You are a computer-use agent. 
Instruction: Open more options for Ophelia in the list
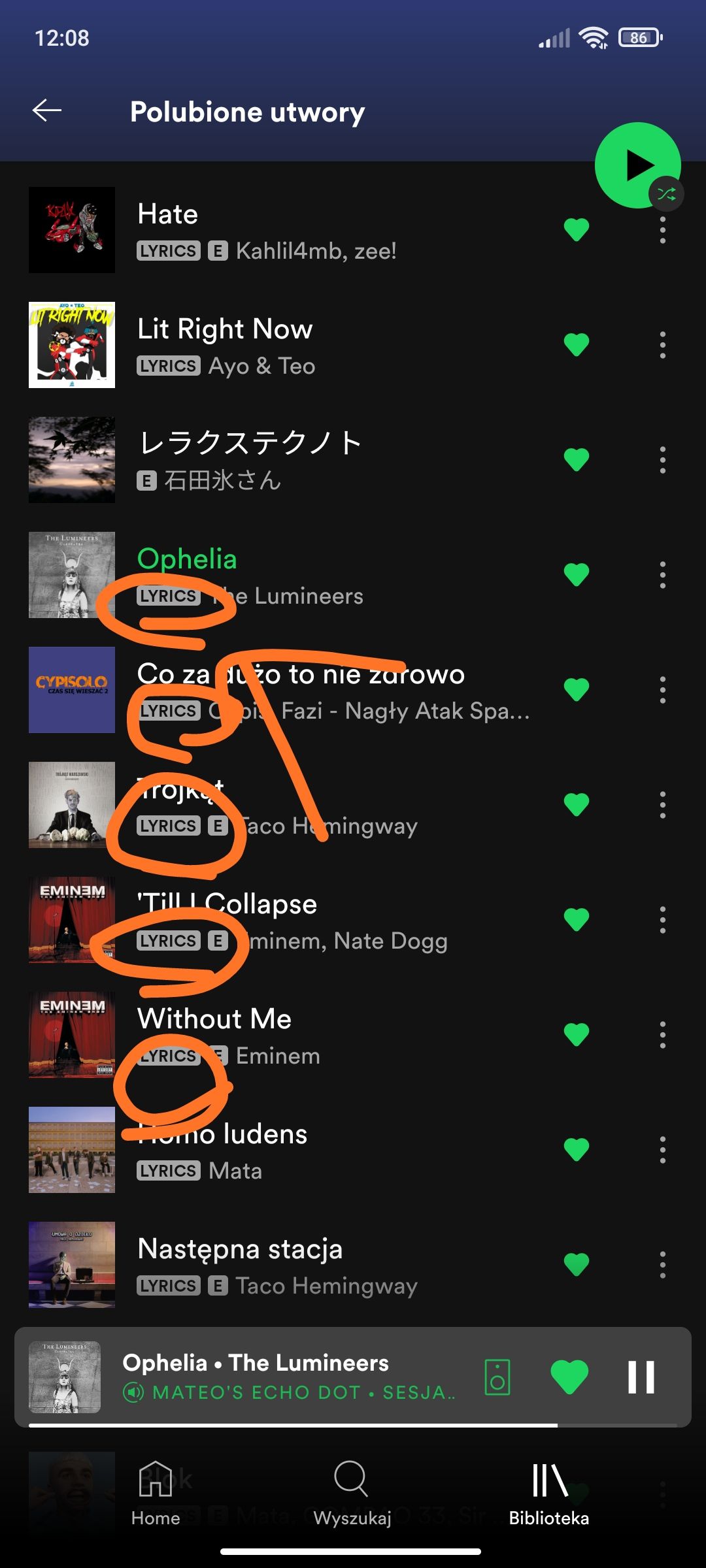tap(663, 575)
